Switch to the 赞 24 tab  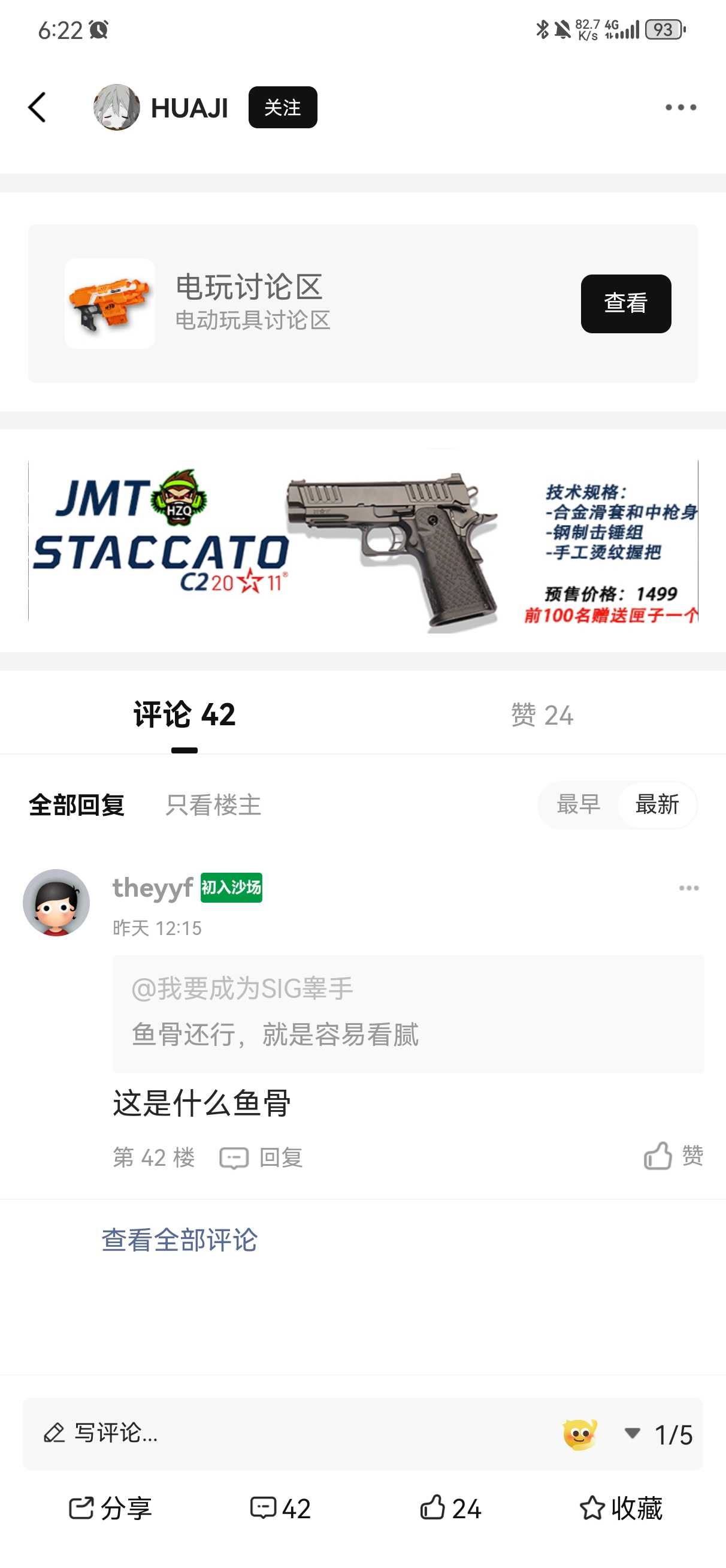coord(542,714)
